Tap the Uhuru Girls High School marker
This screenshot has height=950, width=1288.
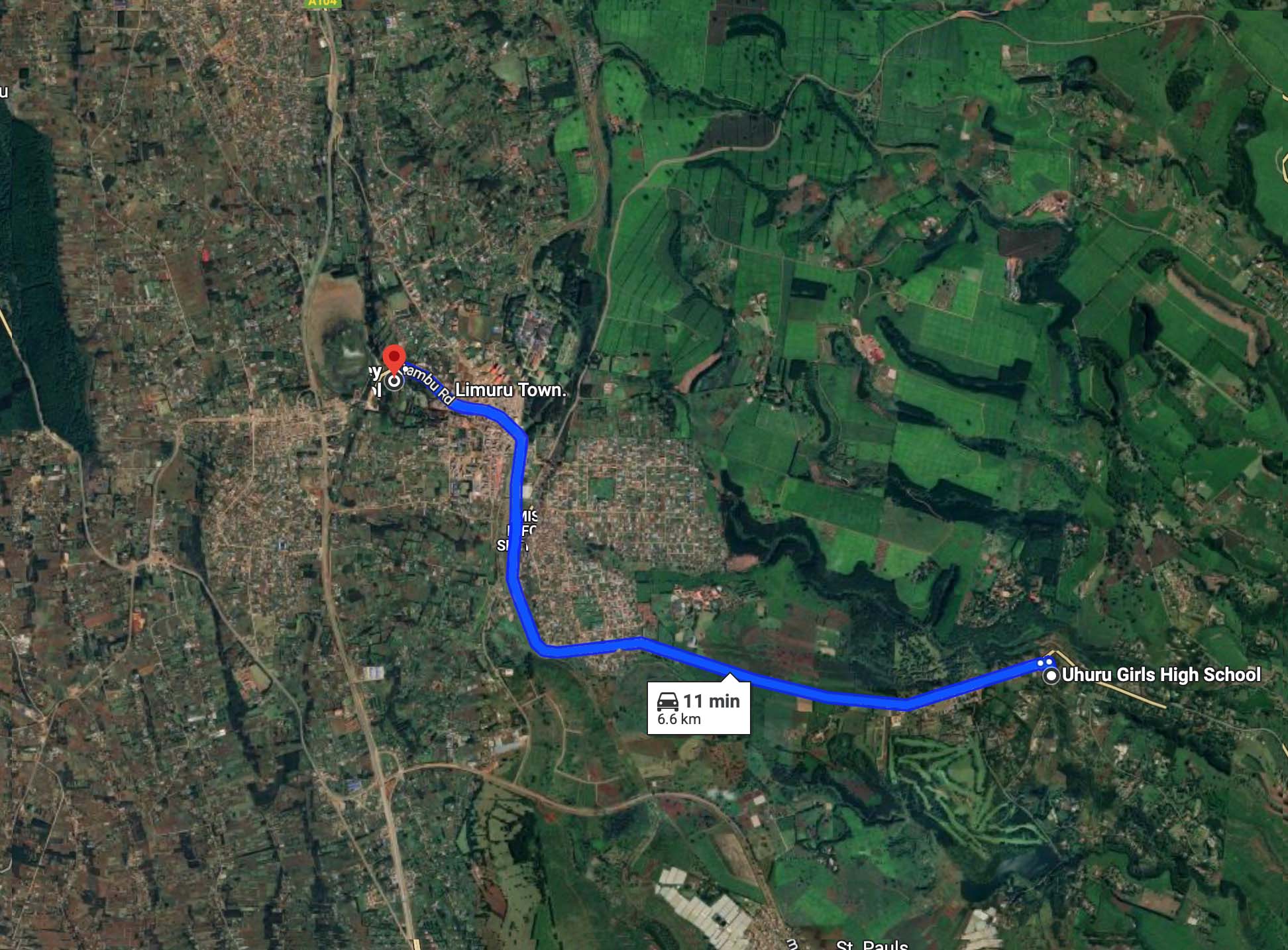(x=1051, y=676)
